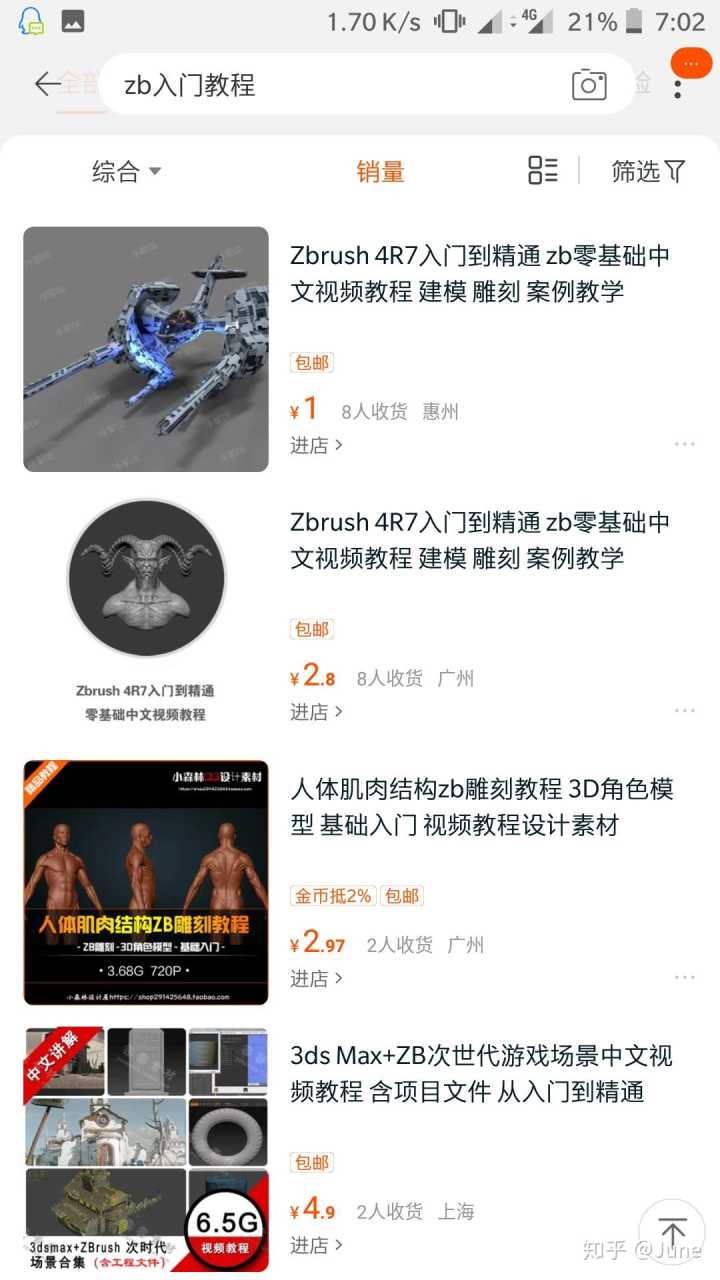The image size is (720, 1280).
Task: Enter the shop of the ¥2.8 listing
Action: pos(316,712)
